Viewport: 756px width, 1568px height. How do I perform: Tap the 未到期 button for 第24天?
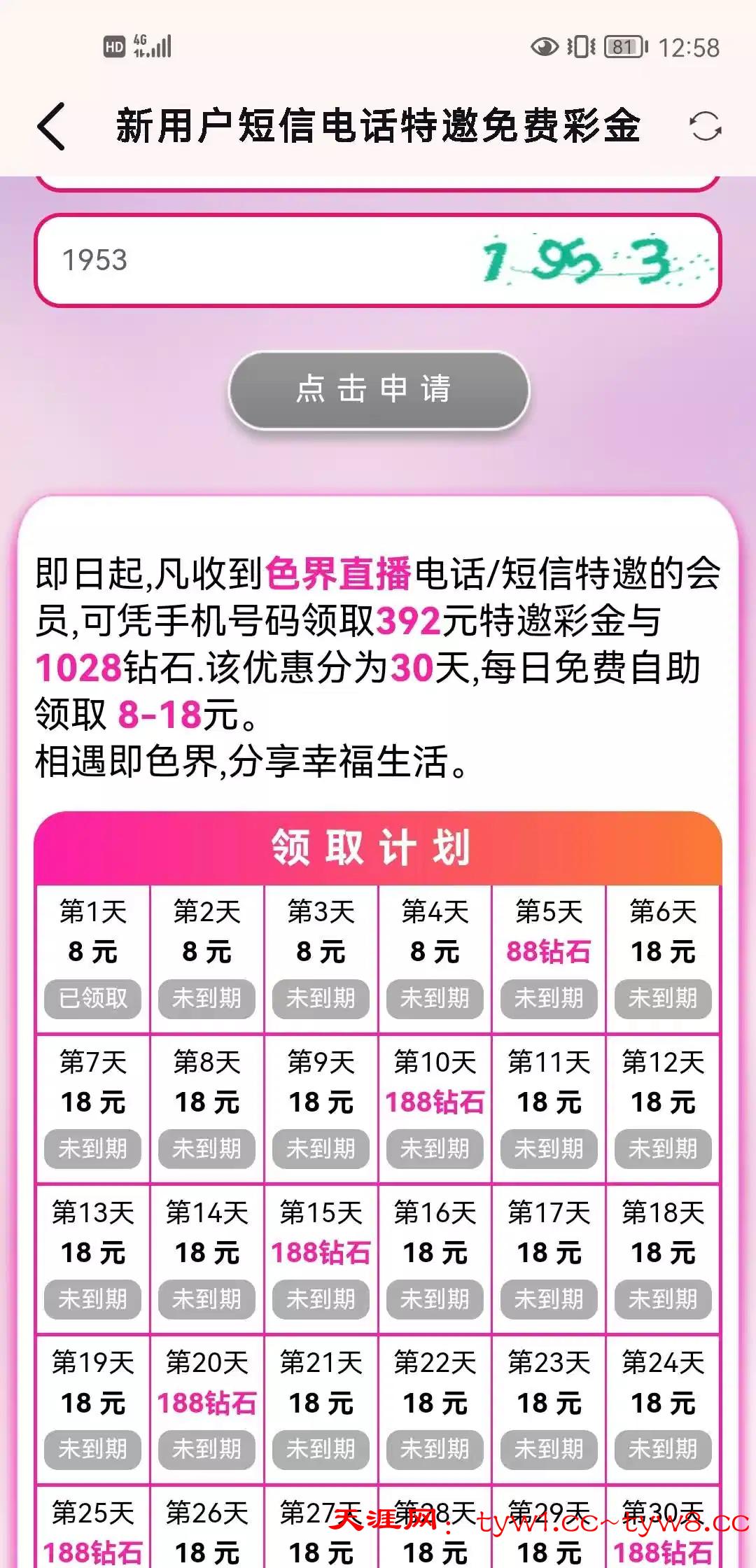[663, 1449]
